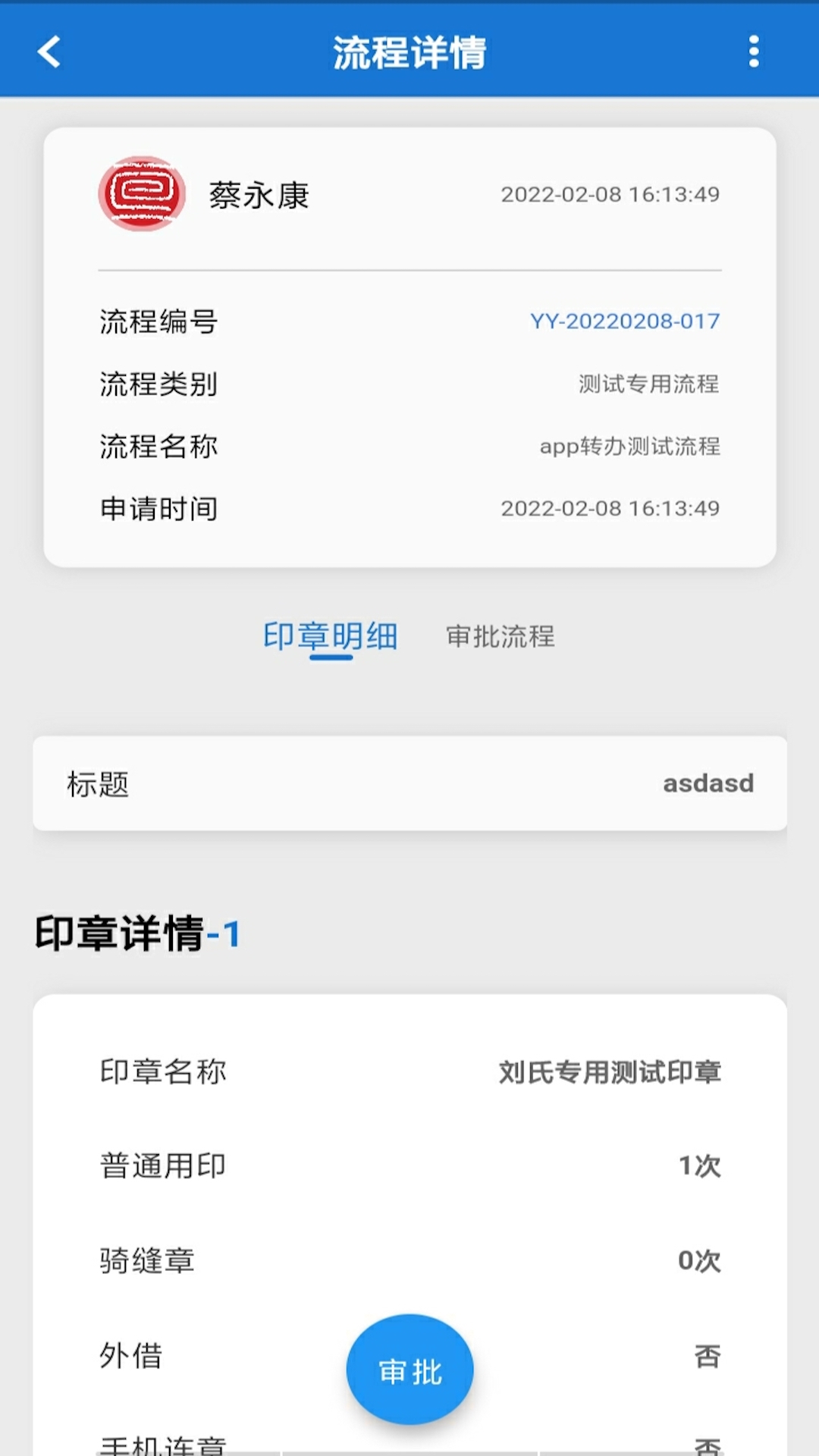
Task: Open process number YY-20220208-017 link
Action: [625, 322]
